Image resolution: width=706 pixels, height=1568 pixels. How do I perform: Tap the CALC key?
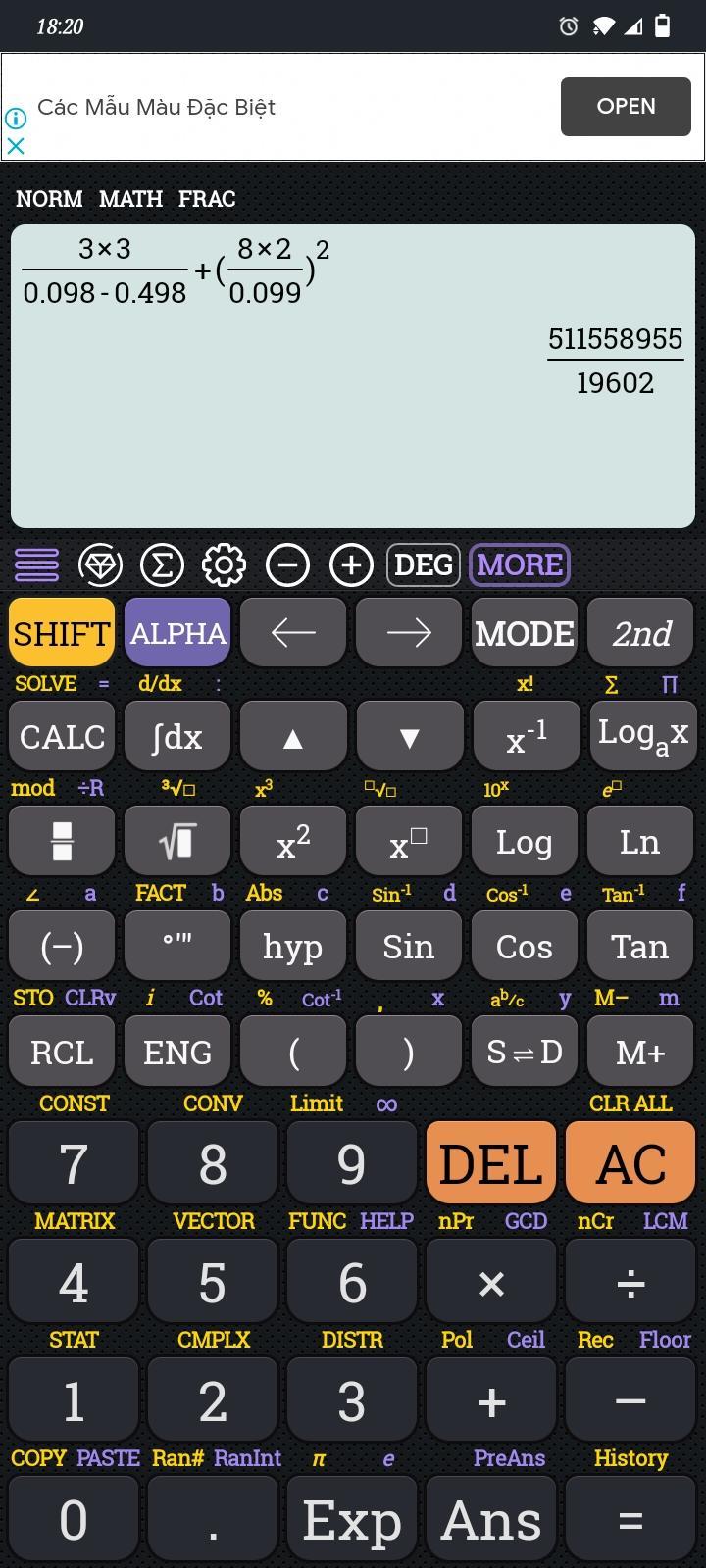tap(62, 737)
